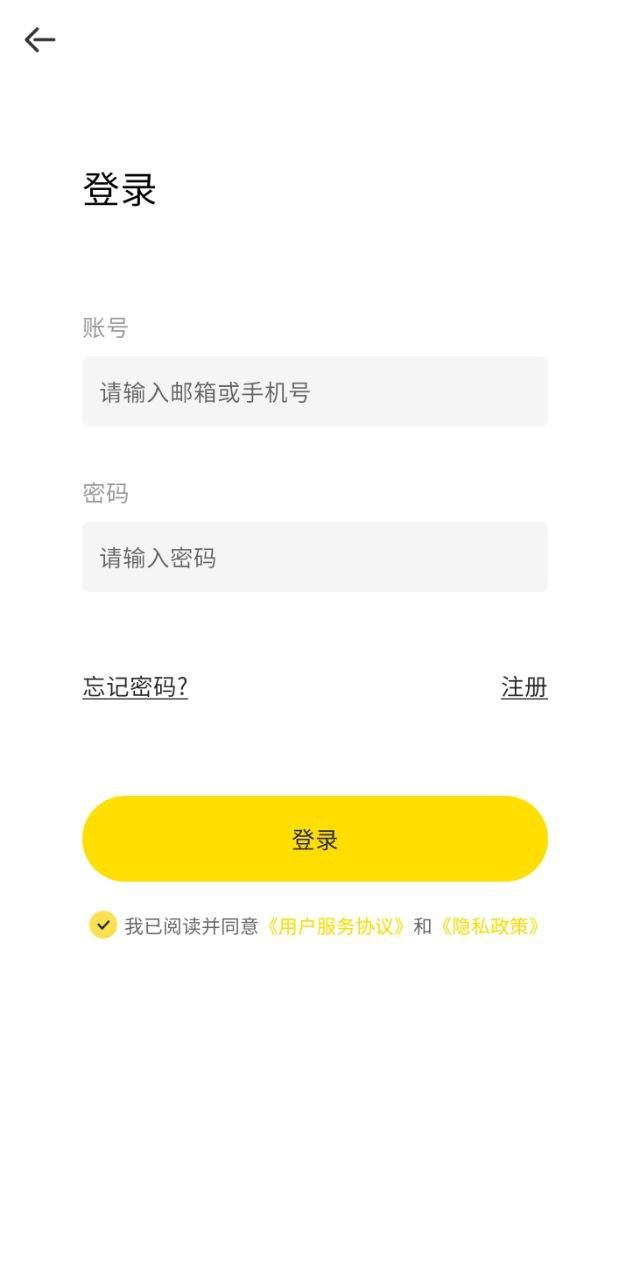The image size is (630, 1280).
Task: View the 《隐私政策》 link
Action: (490, 926)
